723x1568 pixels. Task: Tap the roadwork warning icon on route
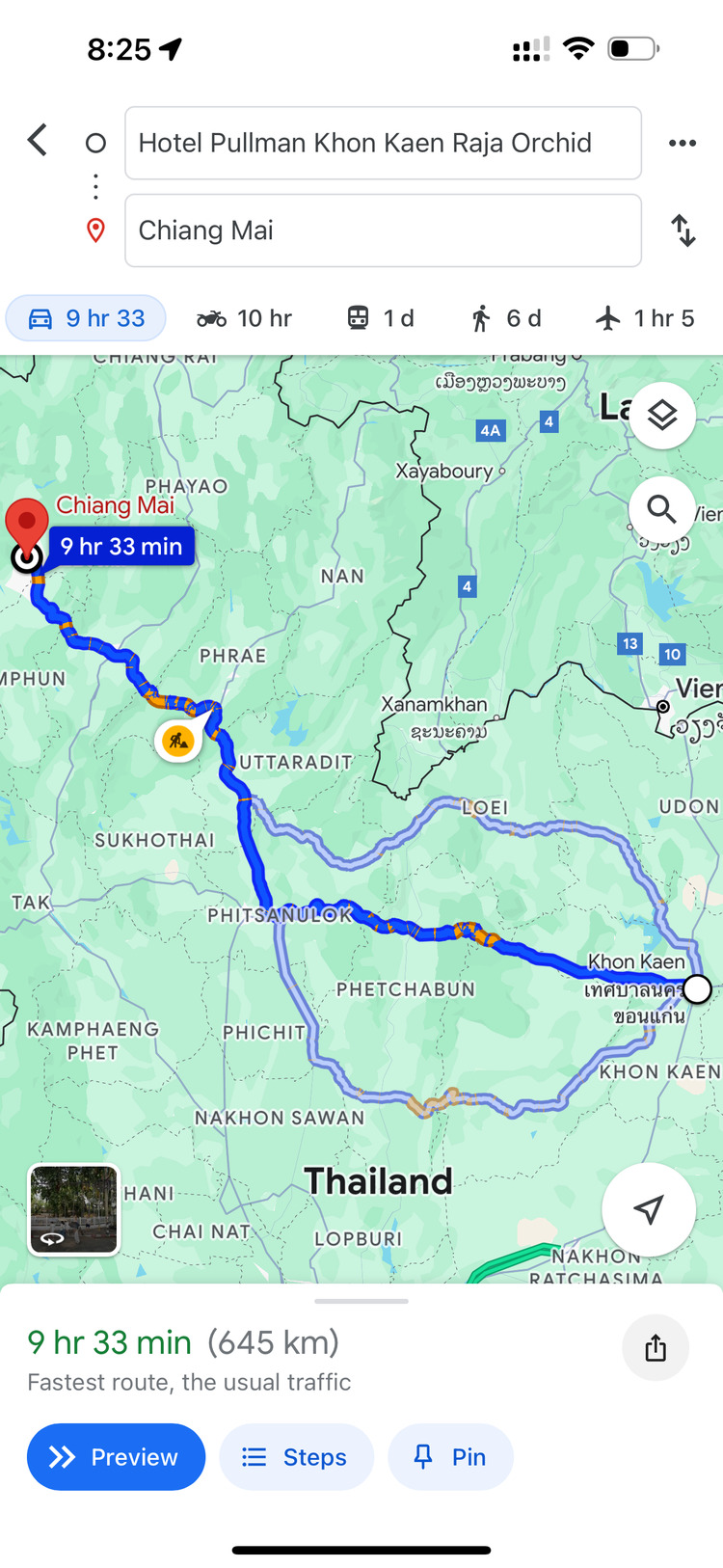[x=177, y=741]
